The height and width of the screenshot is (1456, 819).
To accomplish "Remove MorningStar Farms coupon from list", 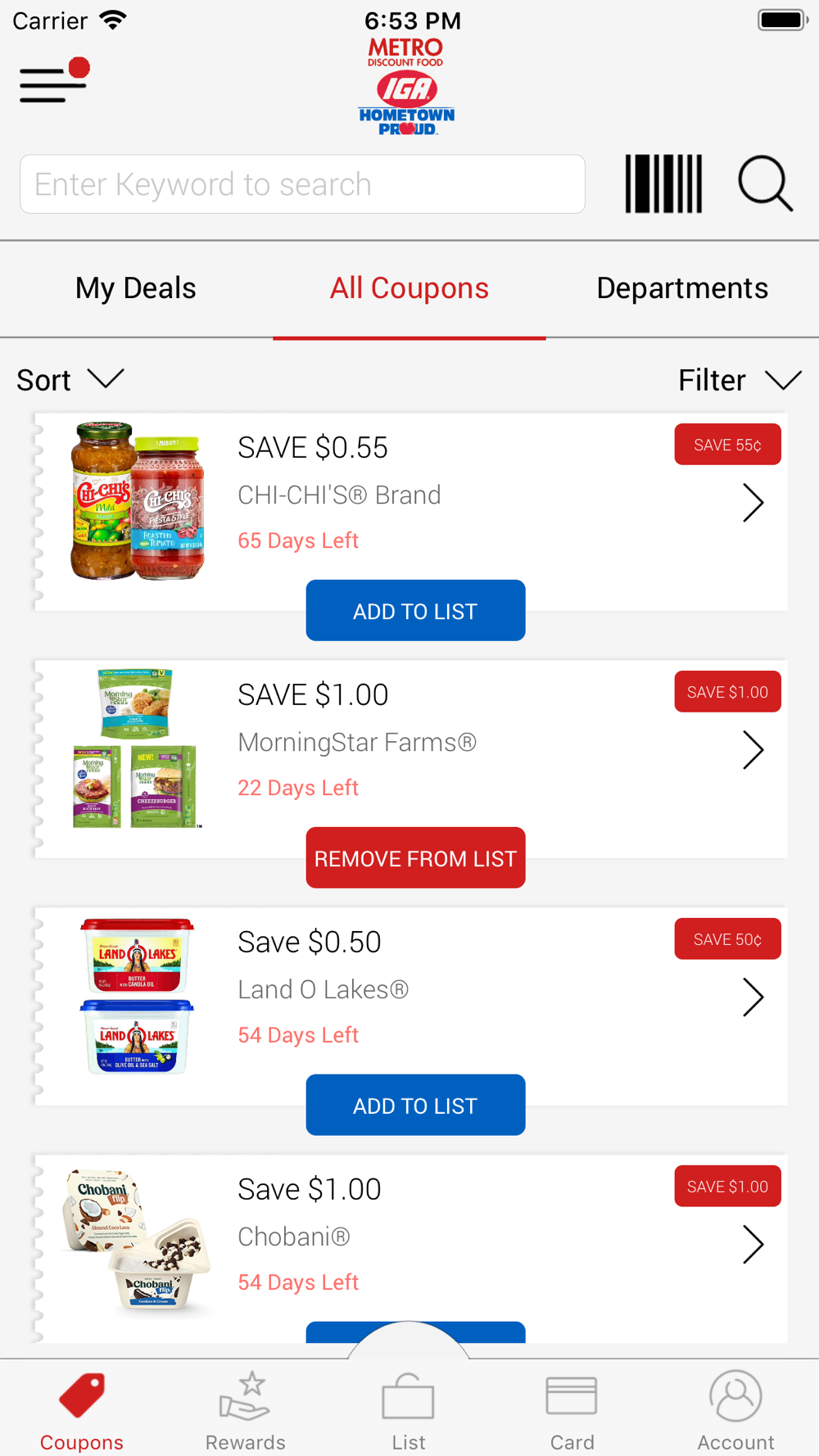I will pos(415,858).
